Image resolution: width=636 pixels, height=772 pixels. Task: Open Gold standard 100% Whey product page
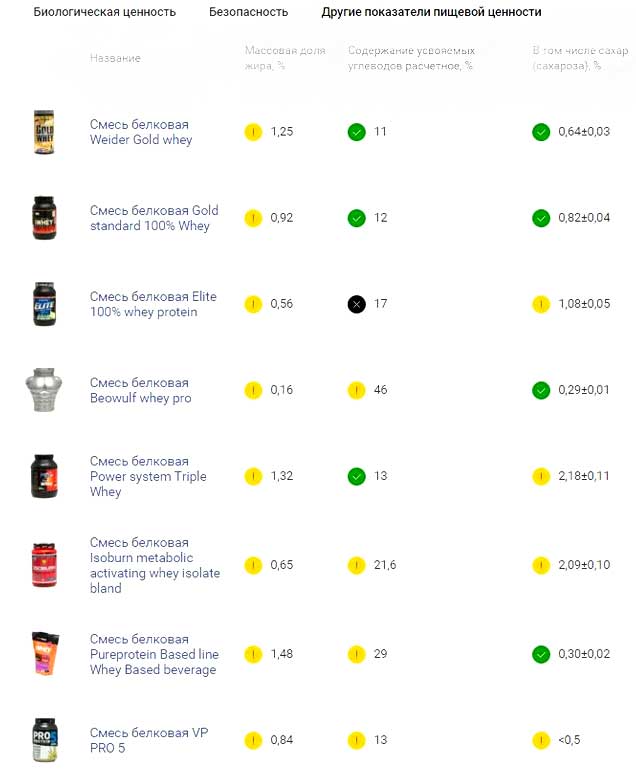click(153, 218)
